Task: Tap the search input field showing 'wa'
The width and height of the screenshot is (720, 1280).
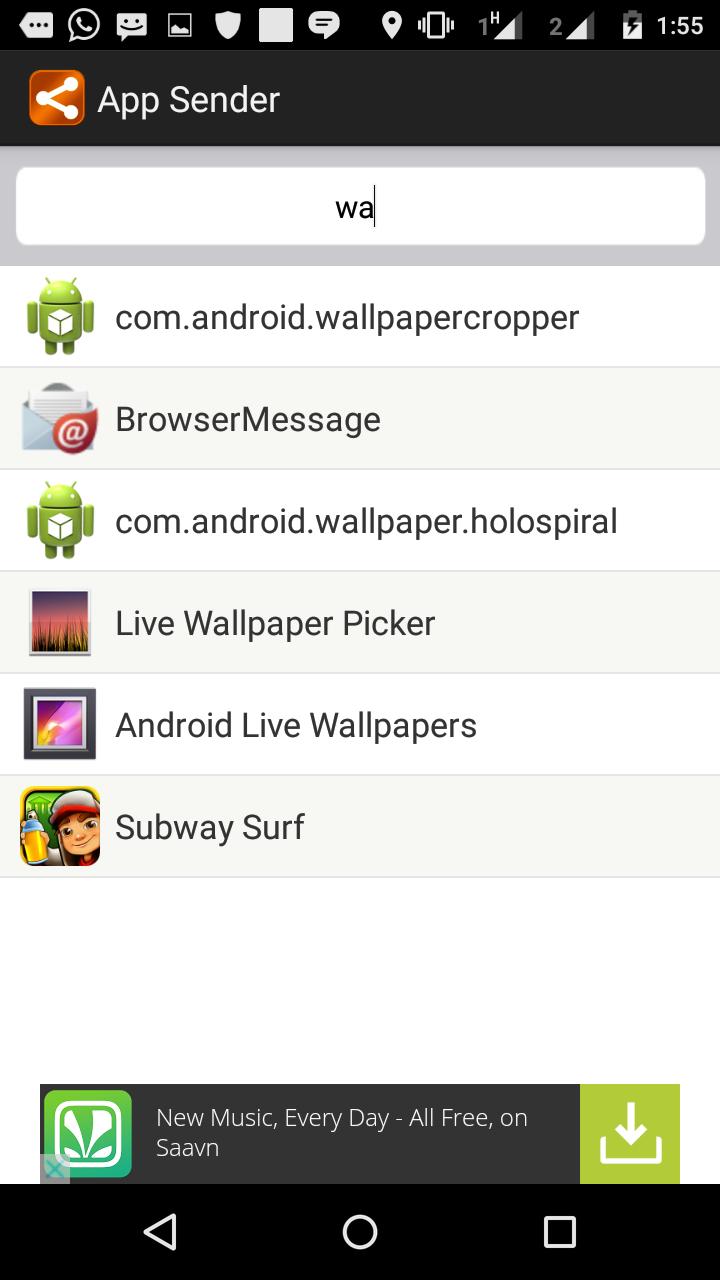Action: (360, 205)
